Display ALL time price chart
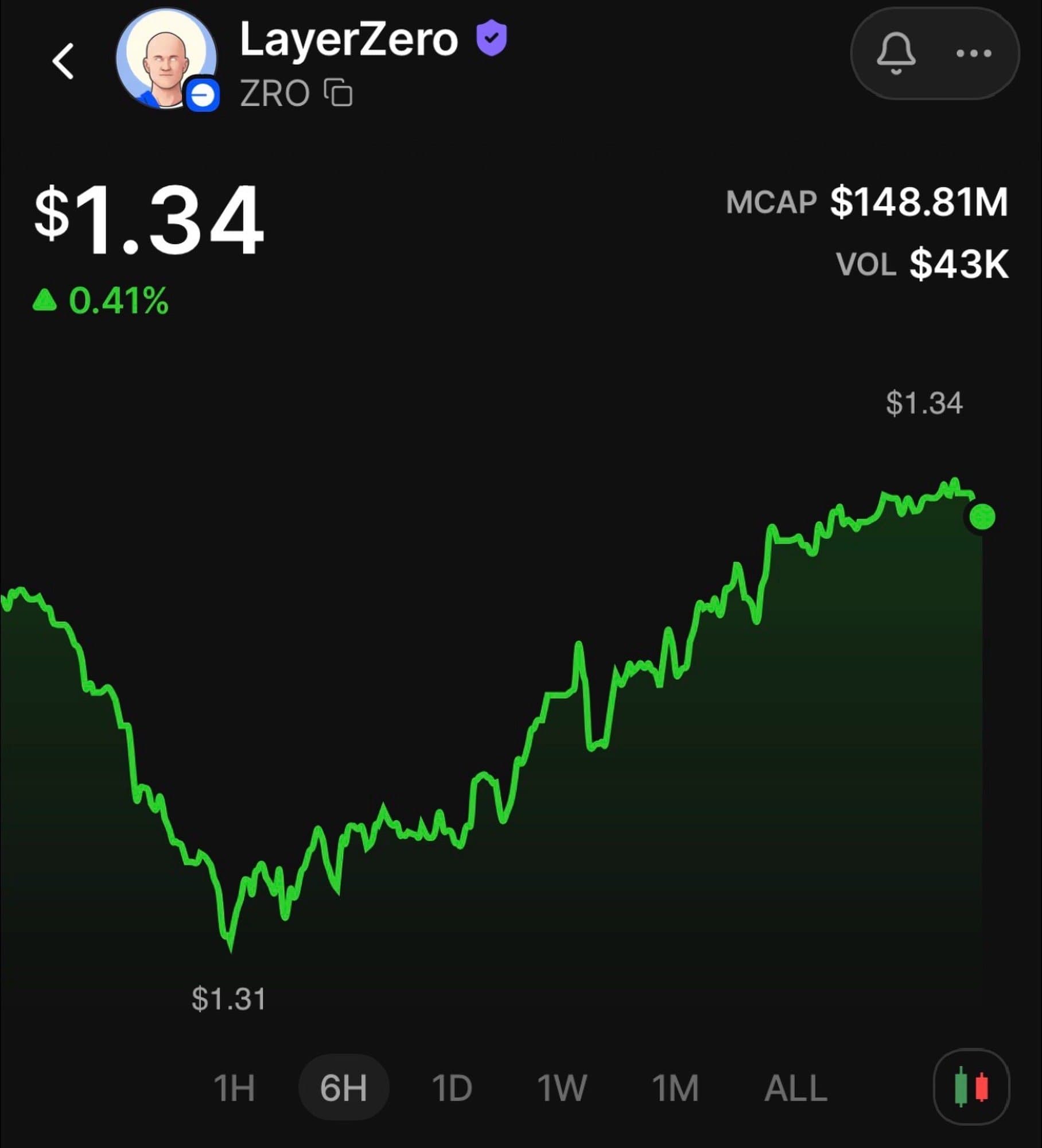This screenshot has height=1148, width=1042. point(796,1087)
